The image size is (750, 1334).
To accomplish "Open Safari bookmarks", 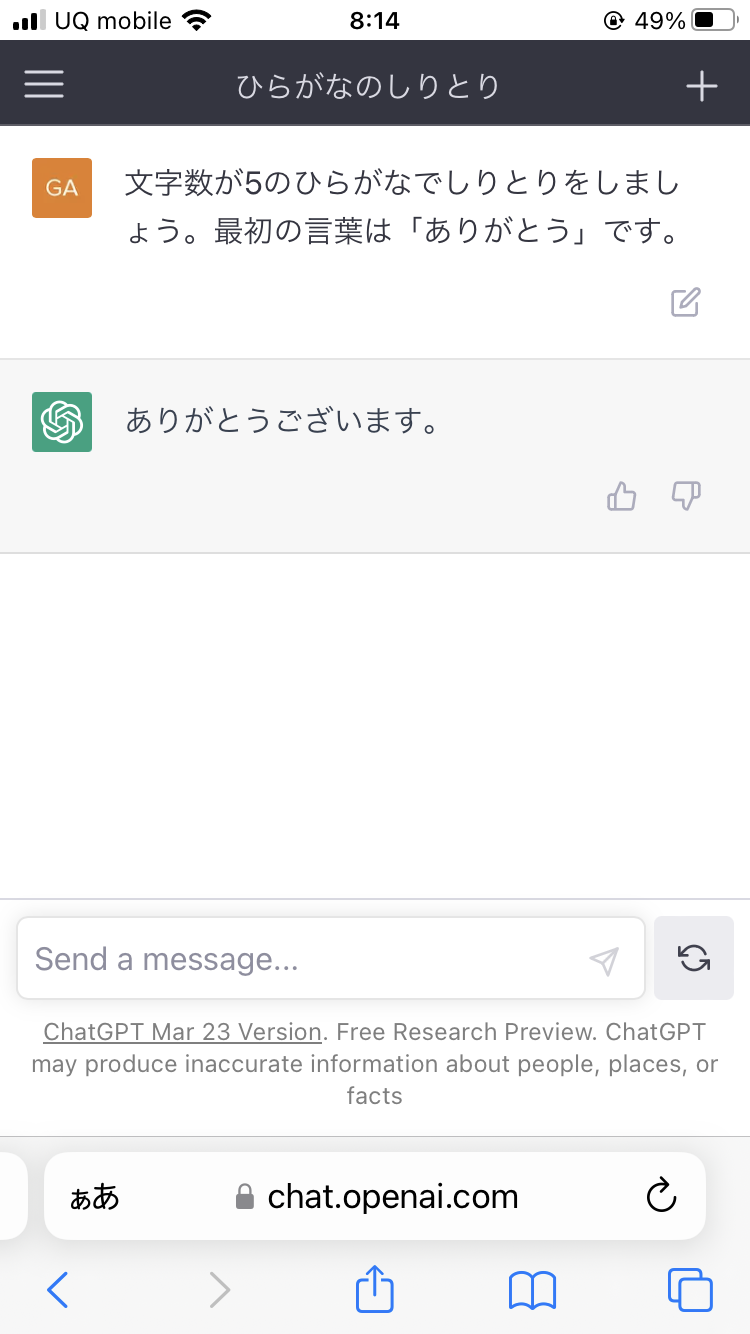I will 532,1290.
